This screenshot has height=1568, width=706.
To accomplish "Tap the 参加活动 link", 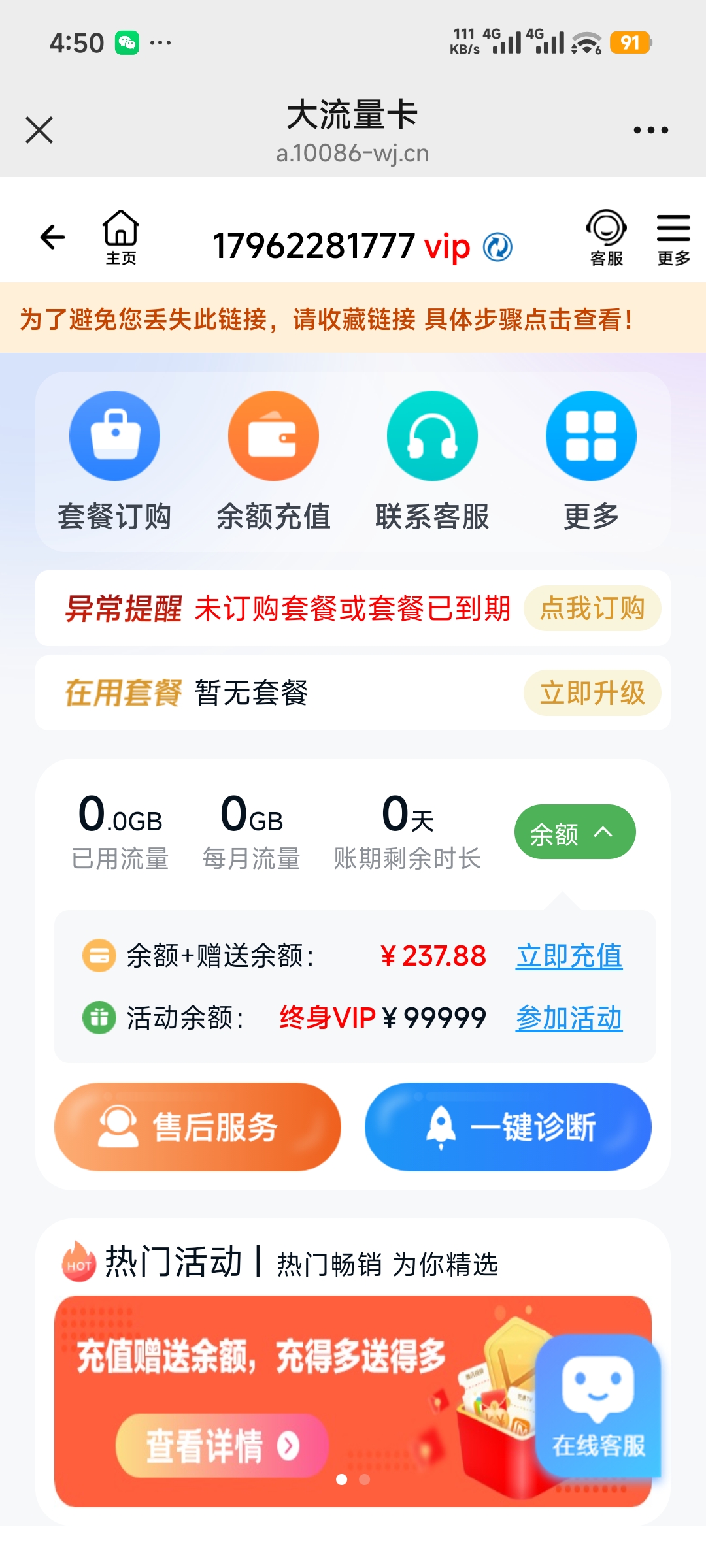I will 569,1018.
